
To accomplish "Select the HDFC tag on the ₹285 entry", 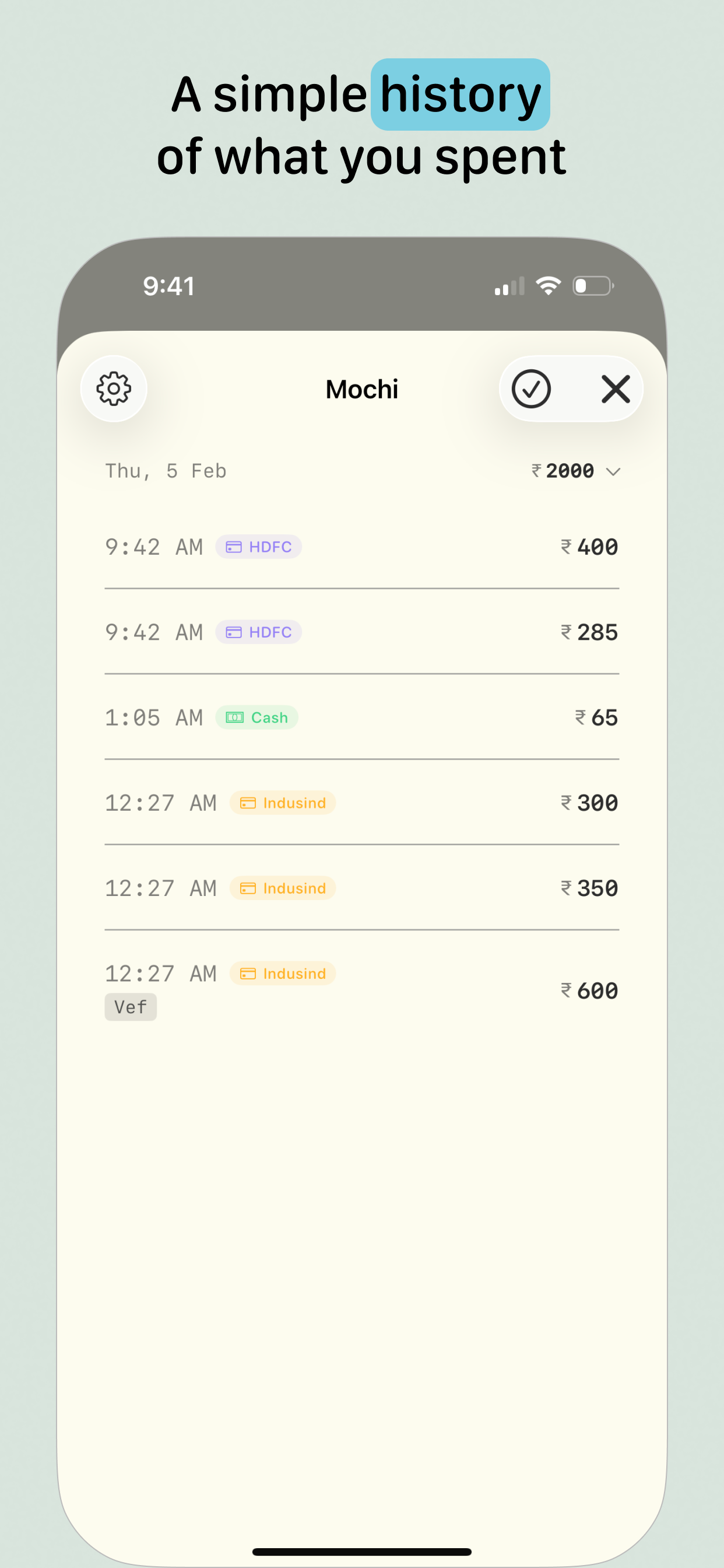I will pos(258,632).
